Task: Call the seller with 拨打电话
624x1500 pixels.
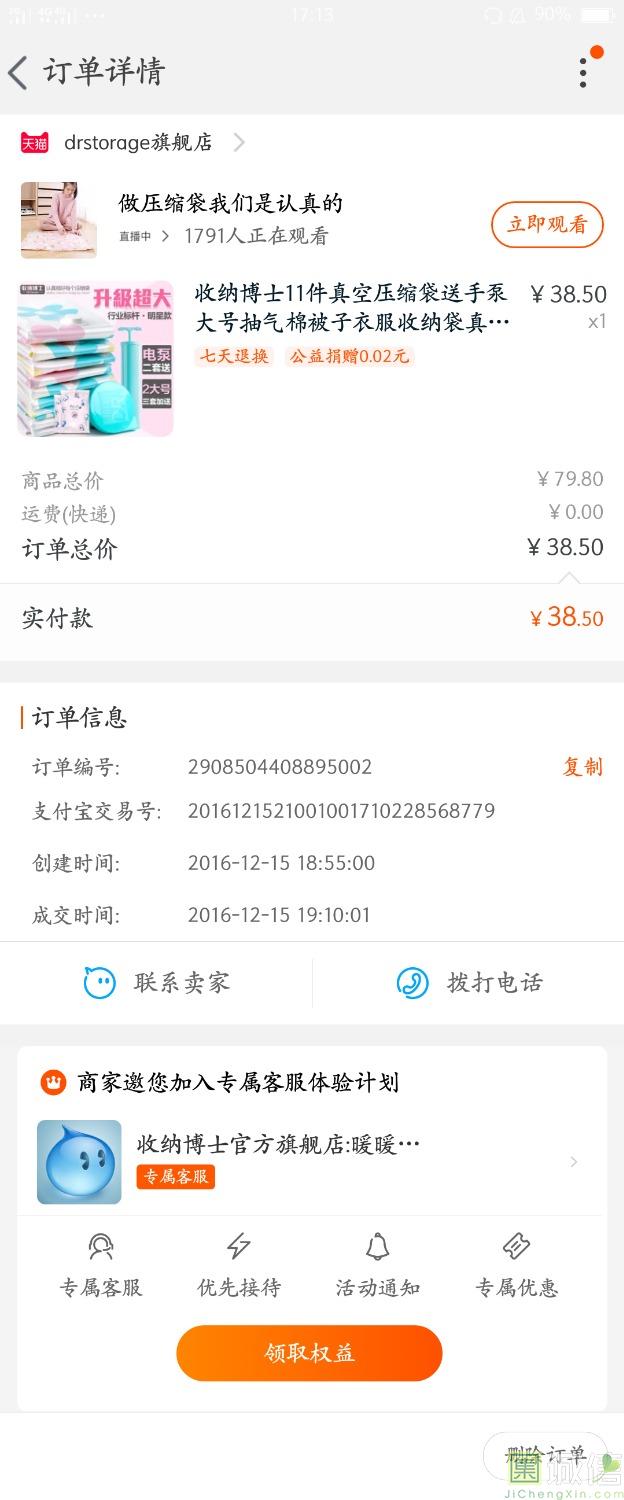Action: click(x=469, y=982)
